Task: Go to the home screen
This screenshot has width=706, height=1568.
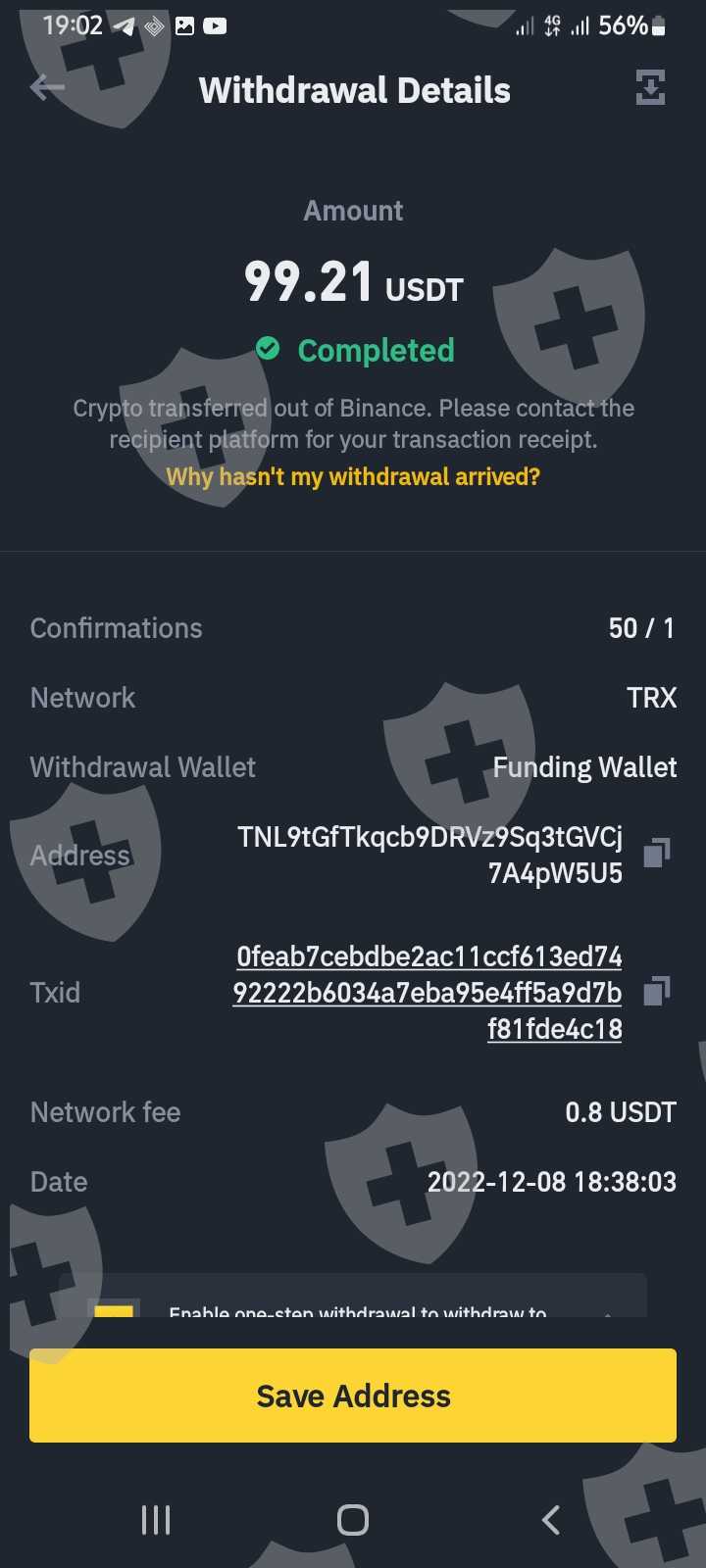Action: (x=353, y=1520)
